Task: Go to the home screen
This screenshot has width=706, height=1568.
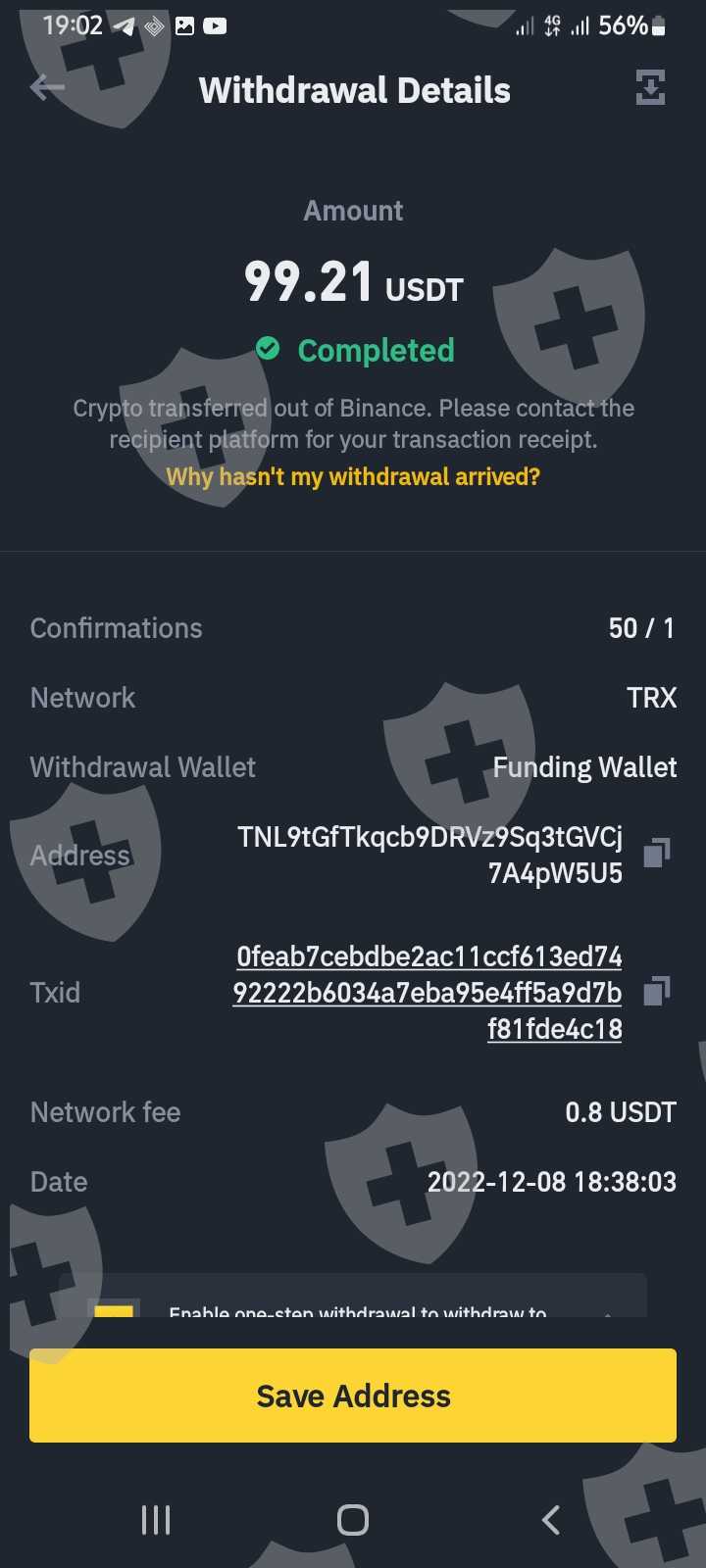Action: (x=353, y=1520)
